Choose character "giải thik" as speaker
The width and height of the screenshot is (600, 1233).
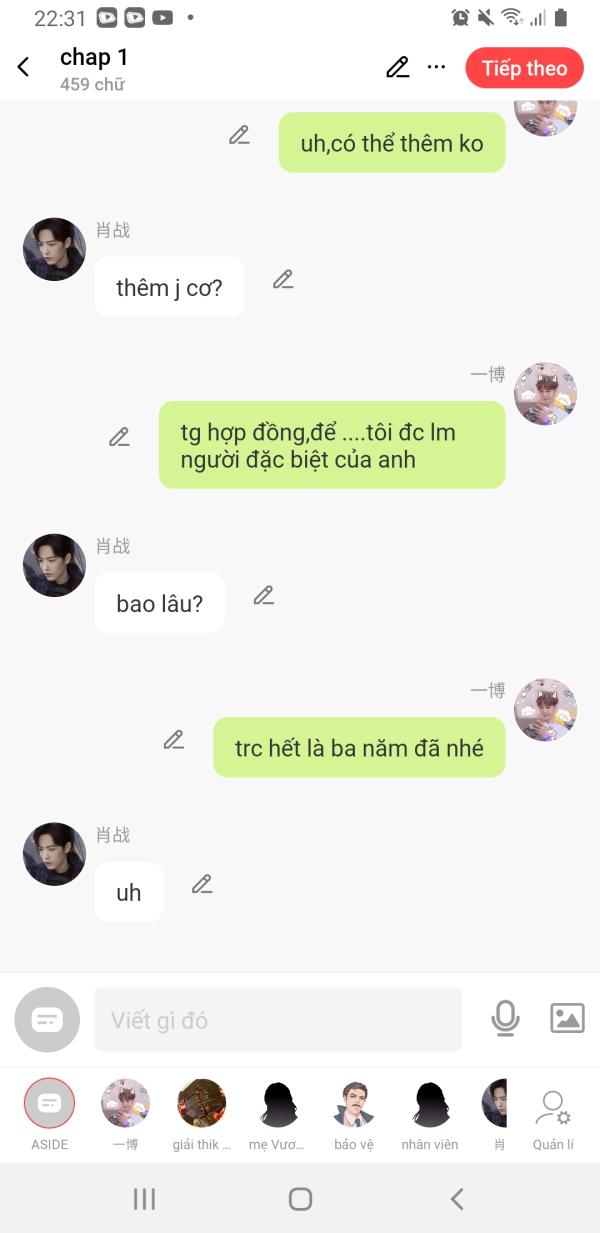tap(202, 1114)
